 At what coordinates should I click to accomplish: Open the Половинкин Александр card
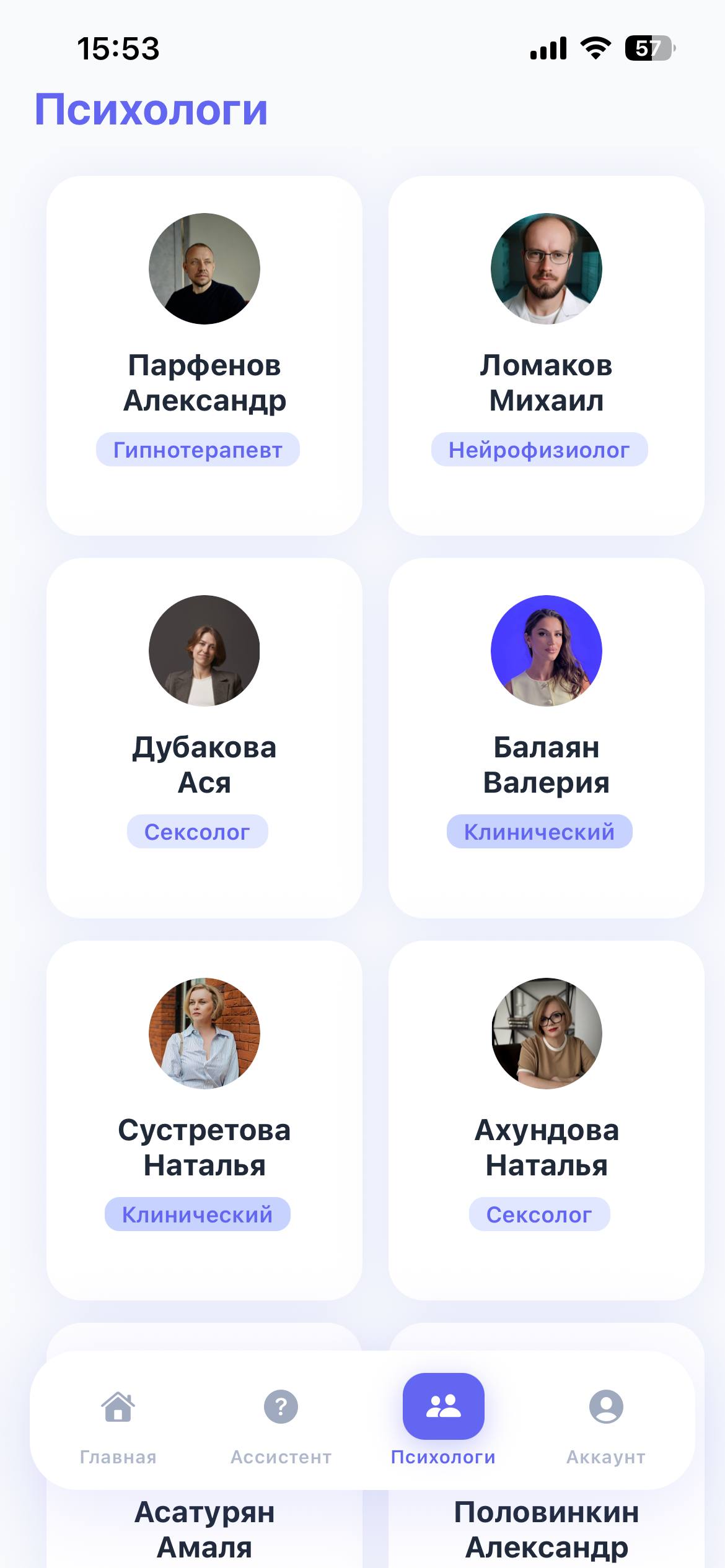point(546,1528)
